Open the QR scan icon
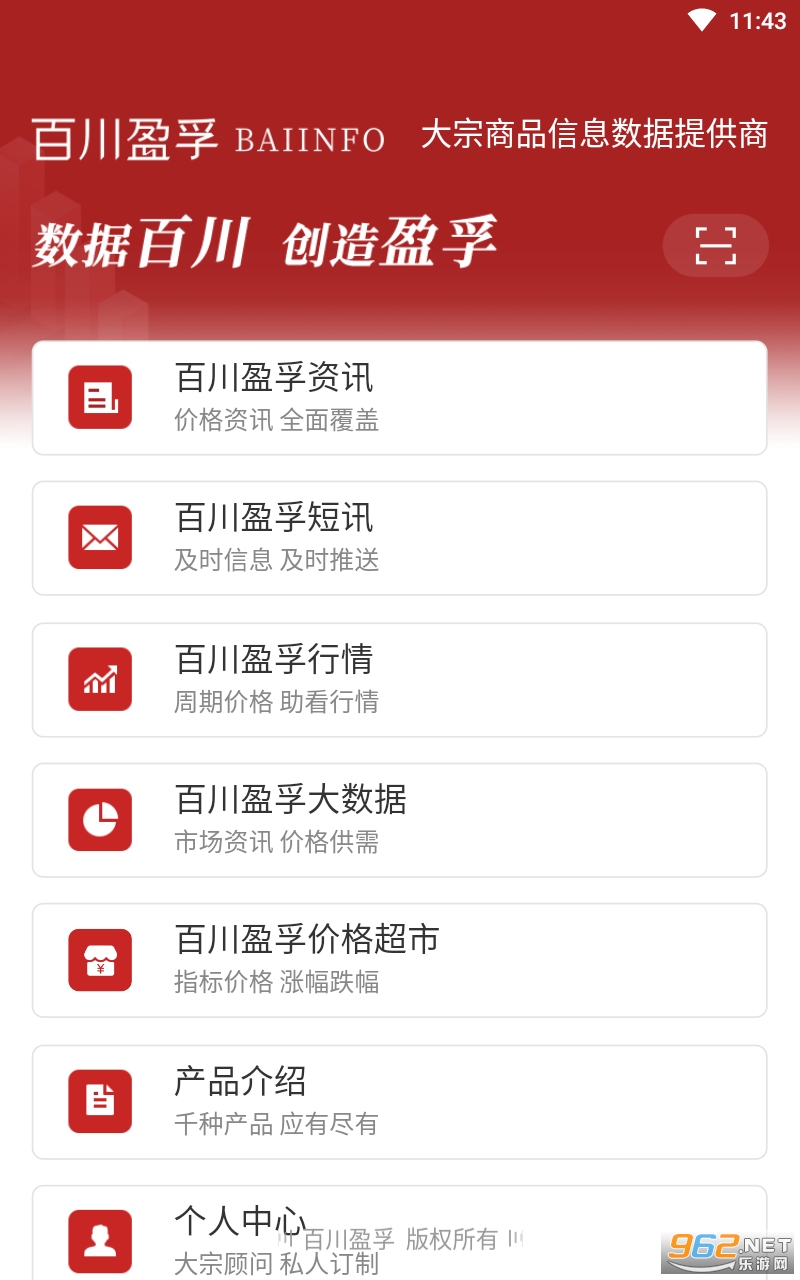 (715, 245)
